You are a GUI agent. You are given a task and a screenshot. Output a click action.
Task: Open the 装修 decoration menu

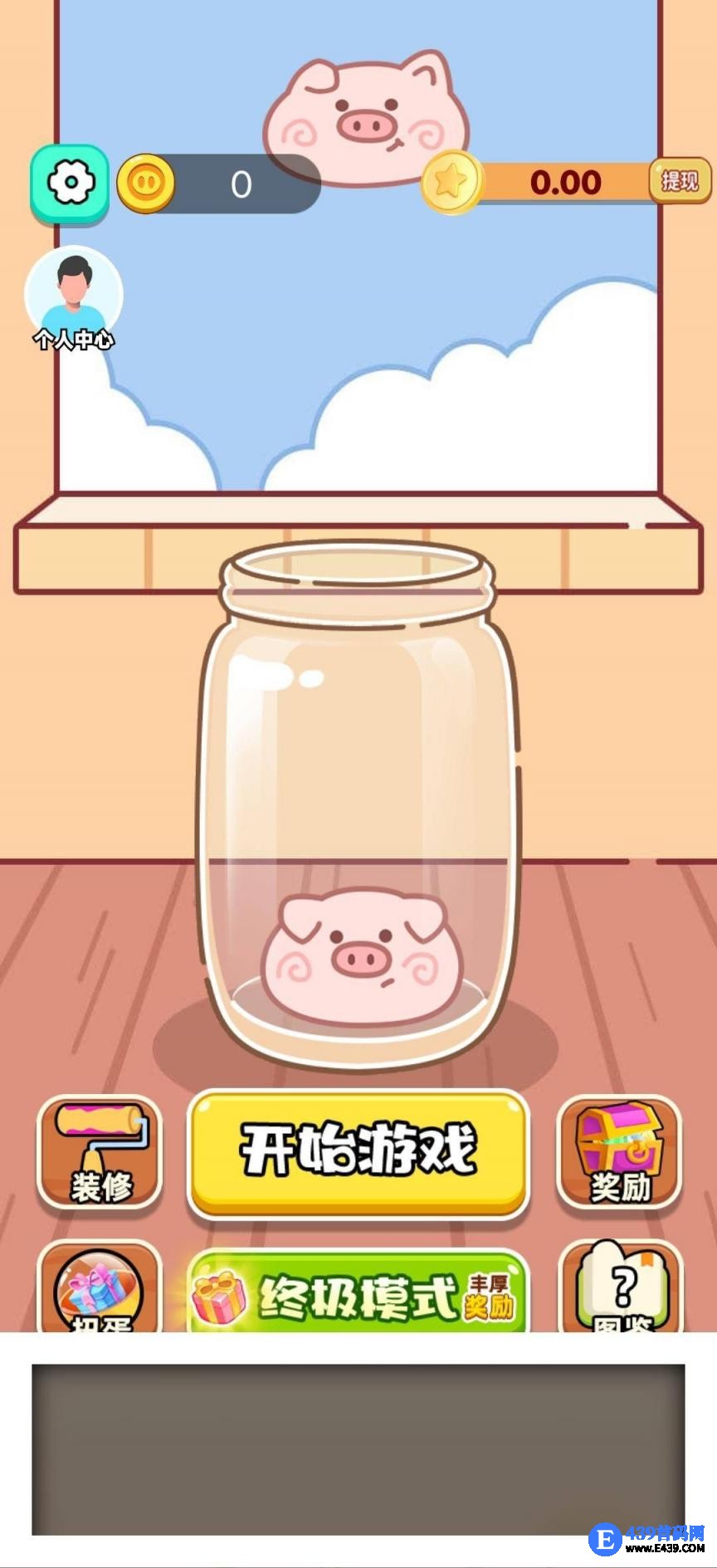(x=100, y=1152)
